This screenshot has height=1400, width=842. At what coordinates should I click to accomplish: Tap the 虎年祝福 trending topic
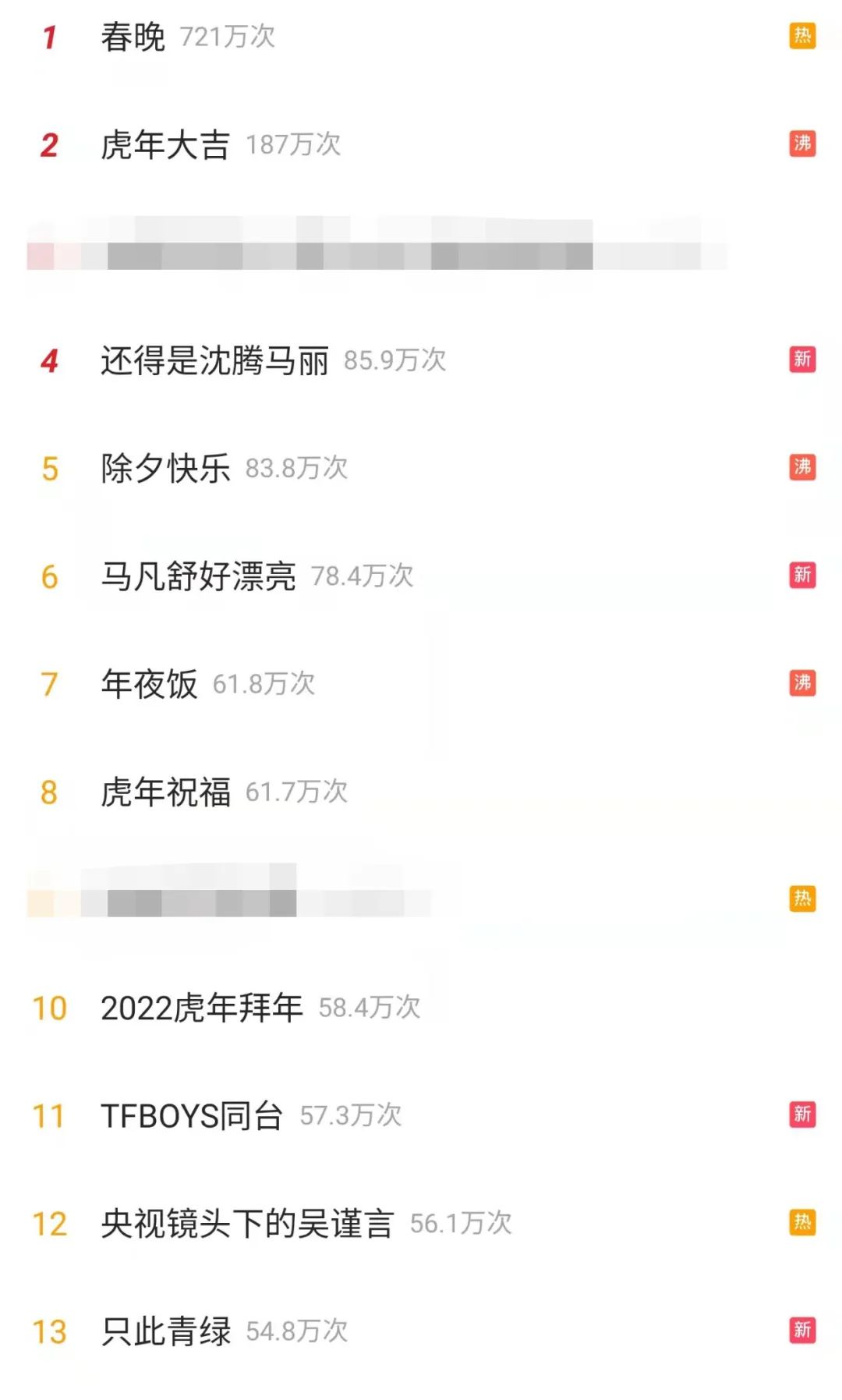pyautogui.click(x=165, y=792)
